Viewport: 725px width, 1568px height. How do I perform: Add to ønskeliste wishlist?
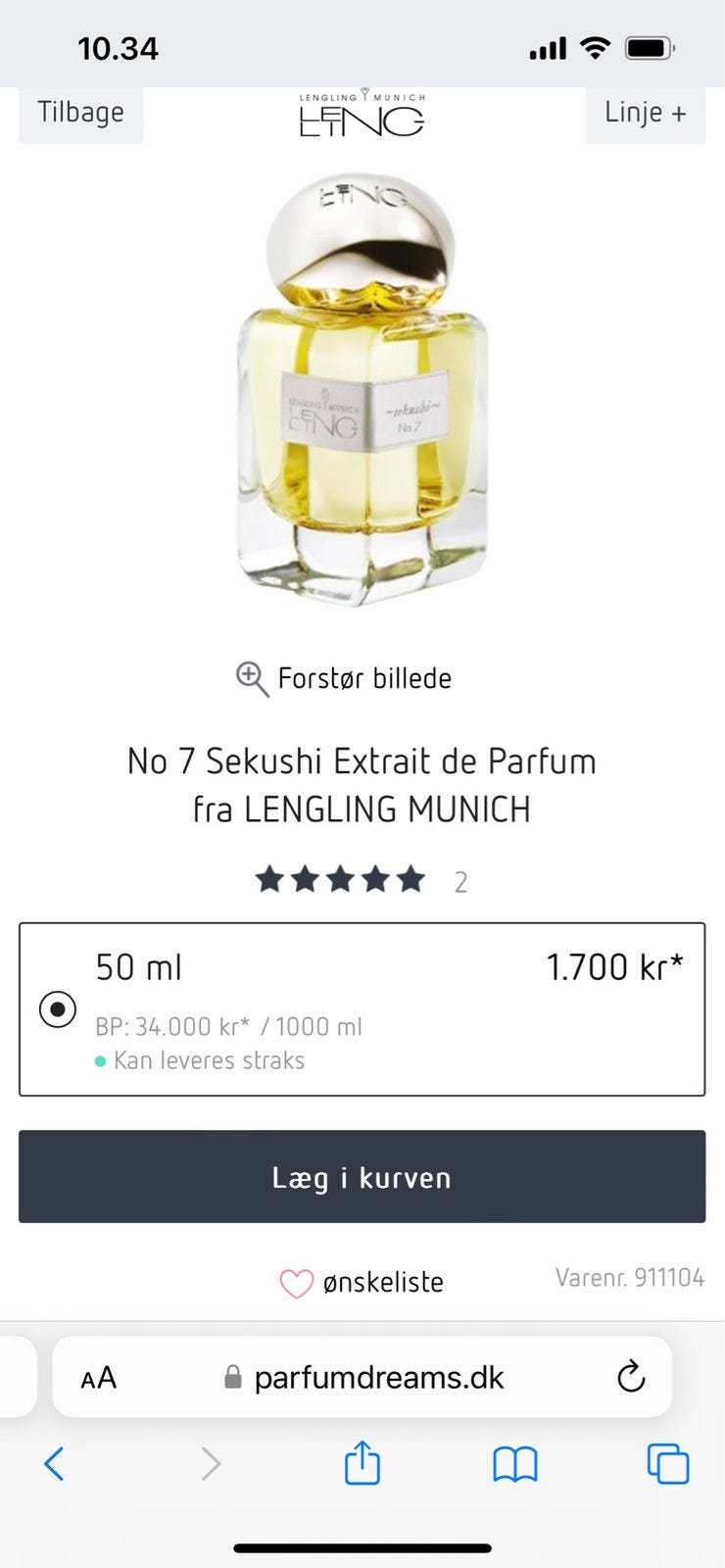pos(362,1282)
